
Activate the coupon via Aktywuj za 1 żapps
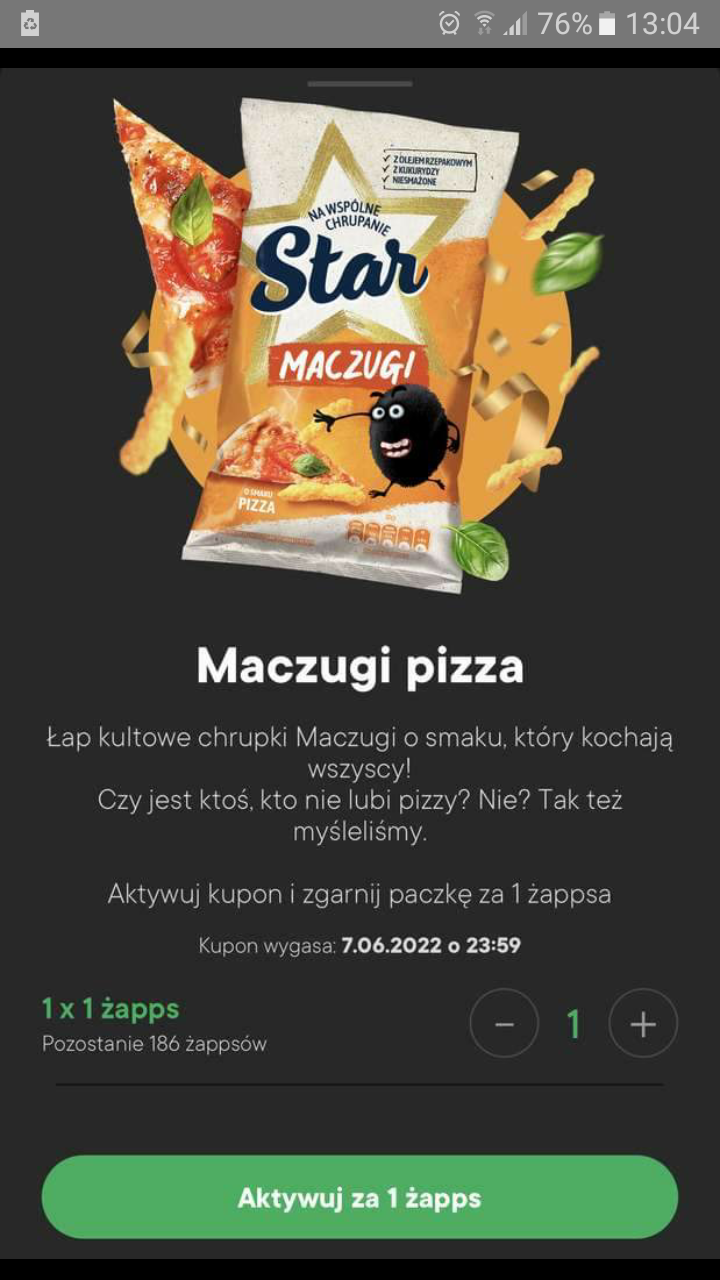tap(360, 1197)
